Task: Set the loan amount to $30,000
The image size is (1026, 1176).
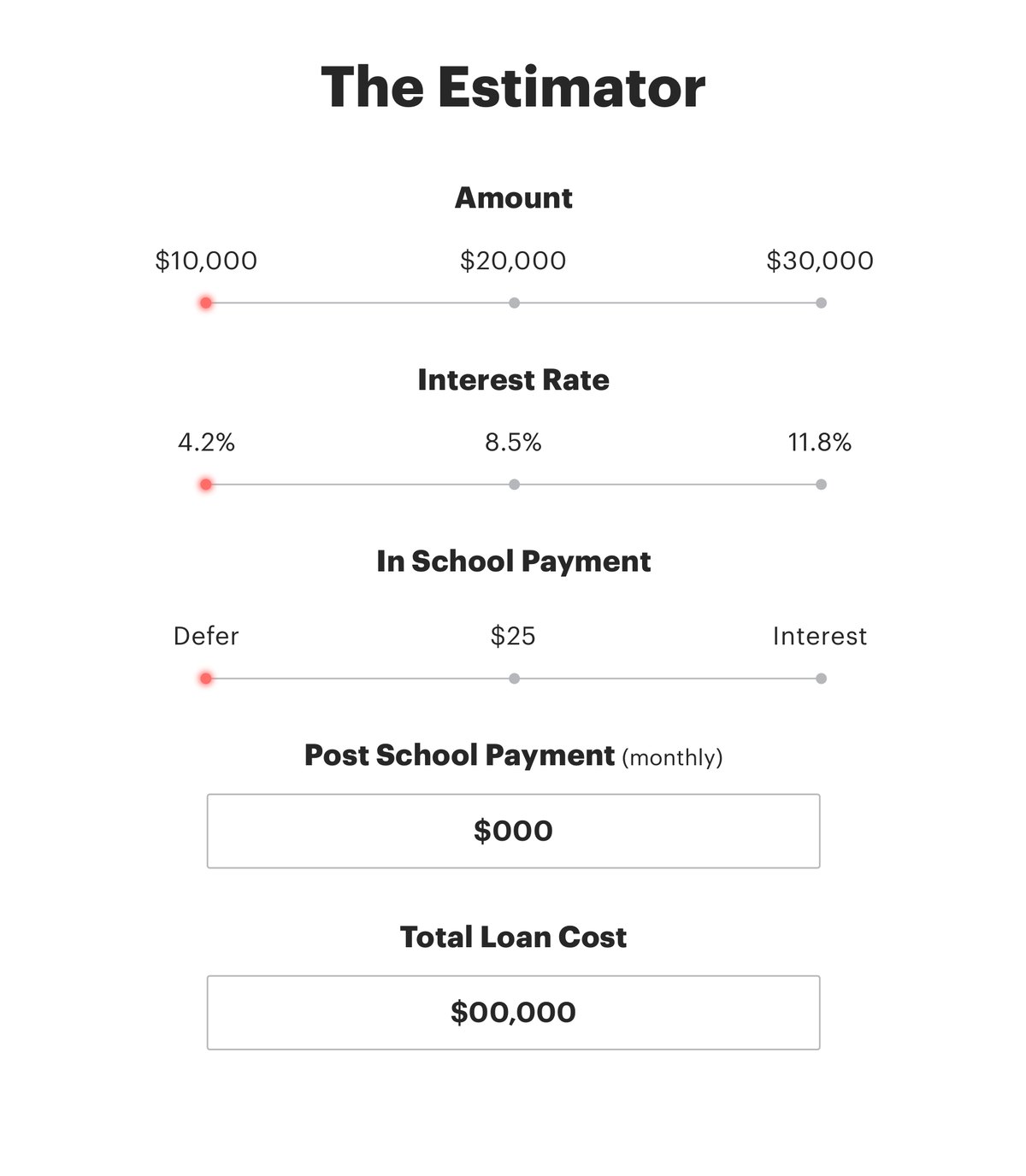Action: pyautogui.click(x=821, y=303)
